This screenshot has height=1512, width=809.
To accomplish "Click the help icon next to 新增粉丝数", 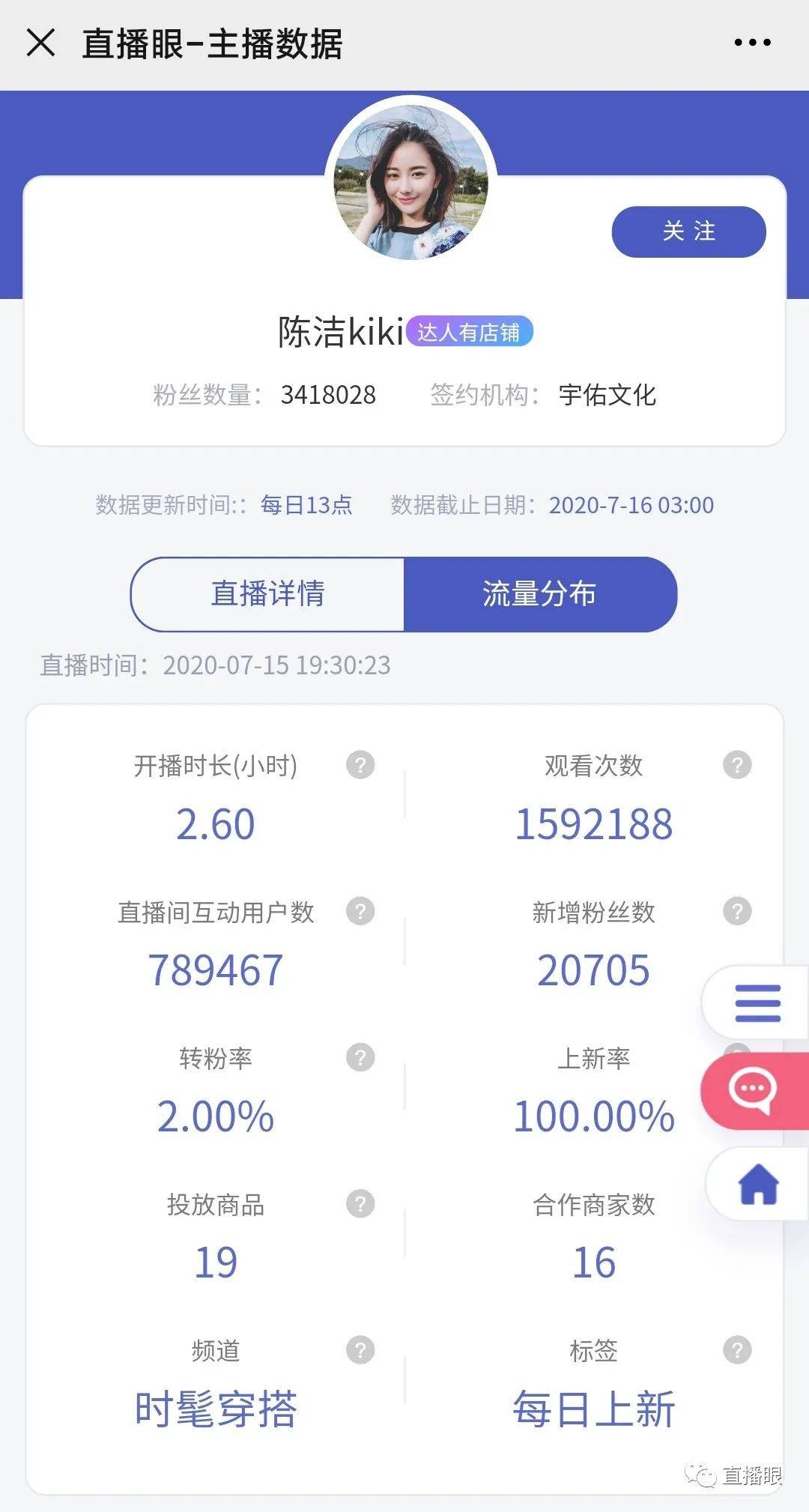I will pyautogui.click(x=738, y=912).
